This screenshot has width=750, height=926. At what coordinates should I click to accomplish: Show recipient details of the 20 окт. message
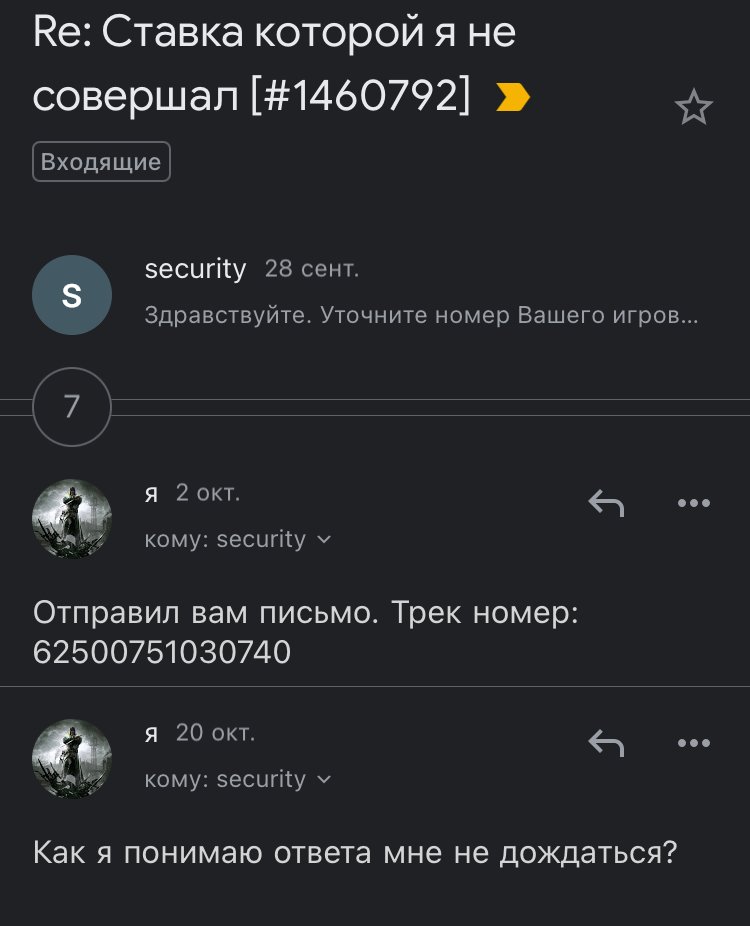[x=323, y=780]
